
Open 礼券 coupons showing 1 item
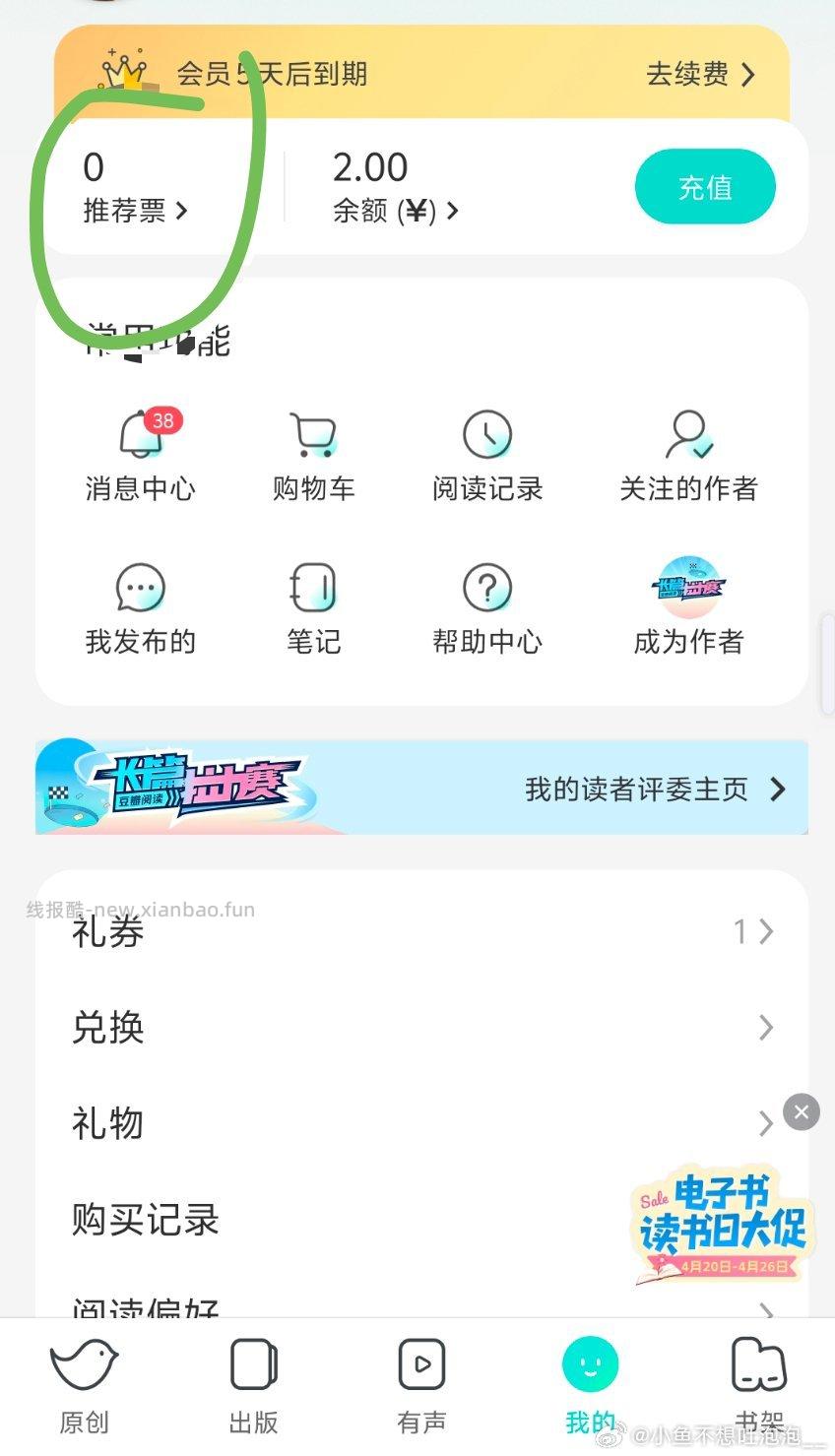click(x=417, y=931)
